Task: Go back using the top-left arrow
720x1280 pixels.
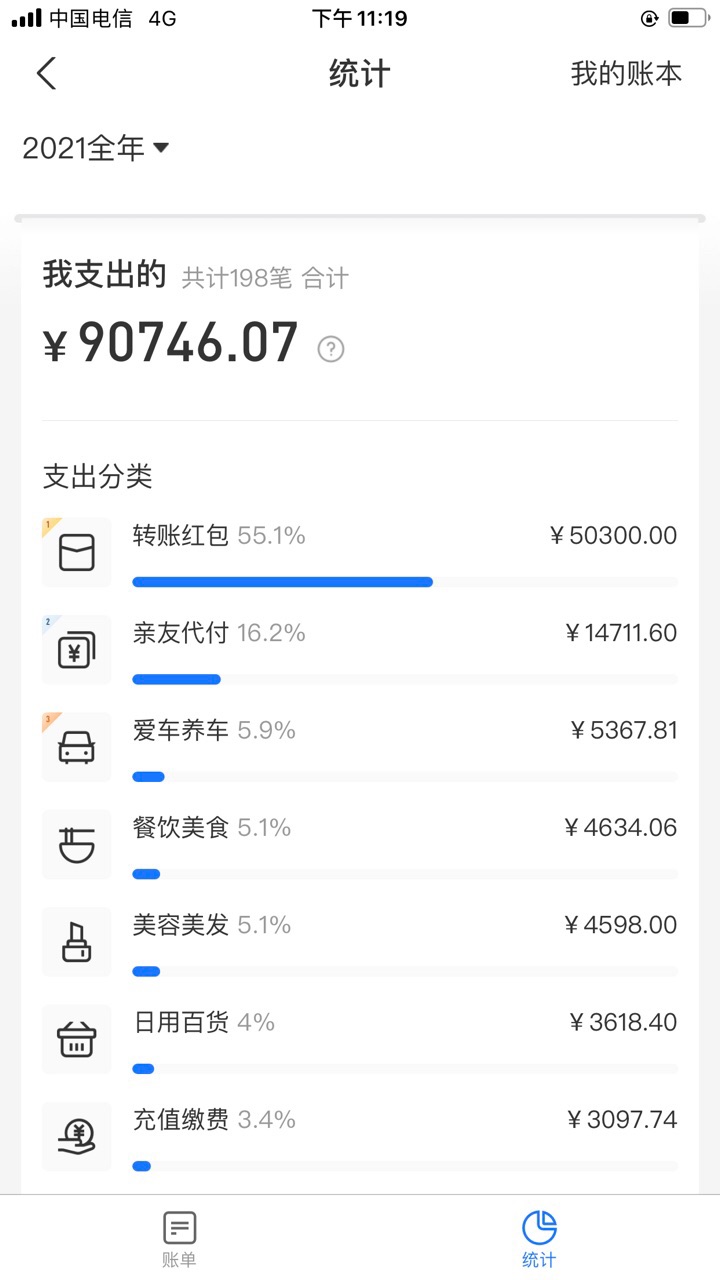Action: pos(46,73)
